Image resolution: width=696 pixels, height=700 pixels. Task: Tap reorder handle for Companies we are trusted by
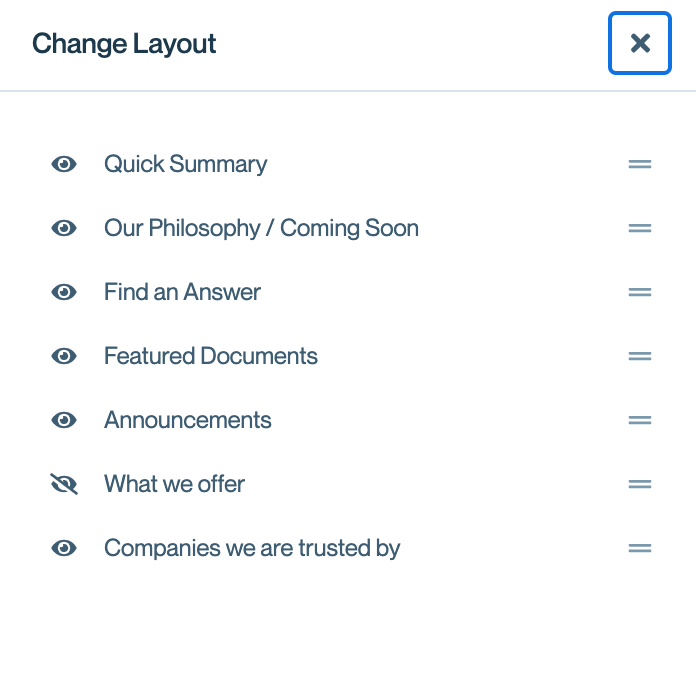640,548
